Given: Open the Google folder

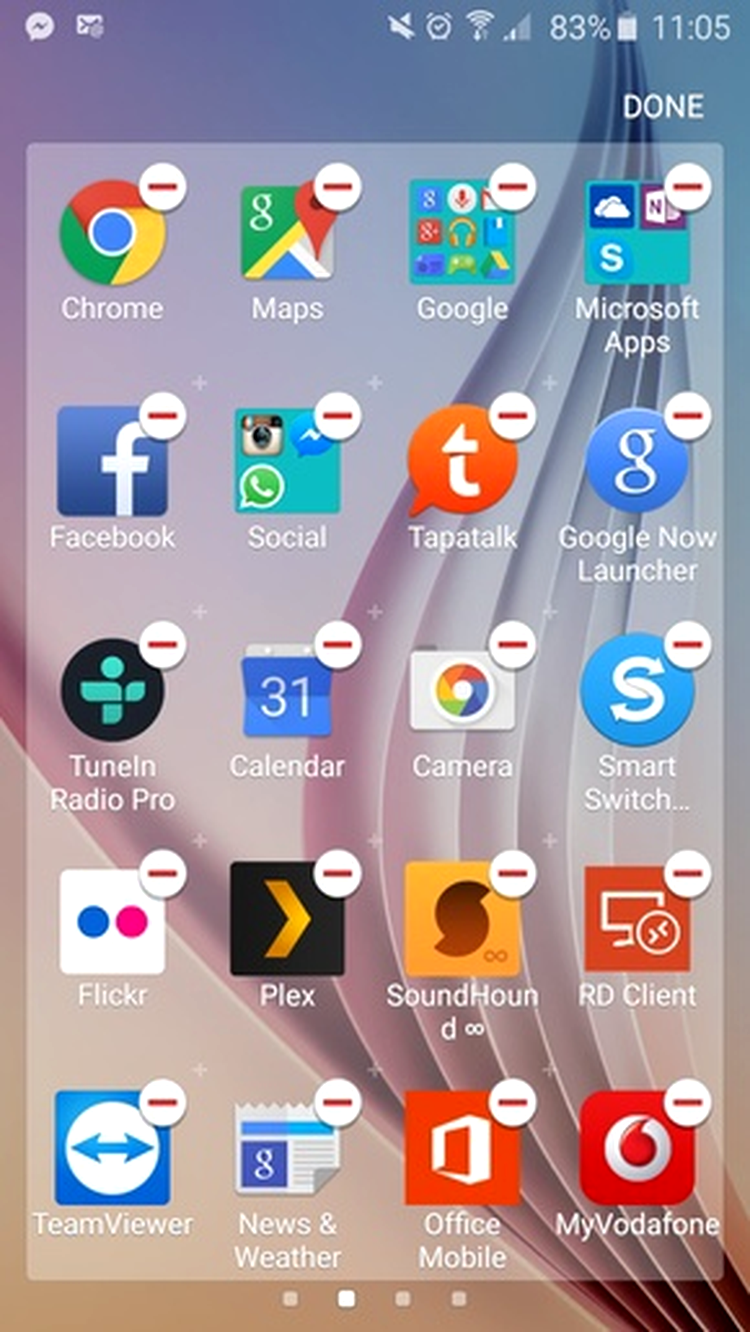Looking at the screenshot, I should (462, 234).
